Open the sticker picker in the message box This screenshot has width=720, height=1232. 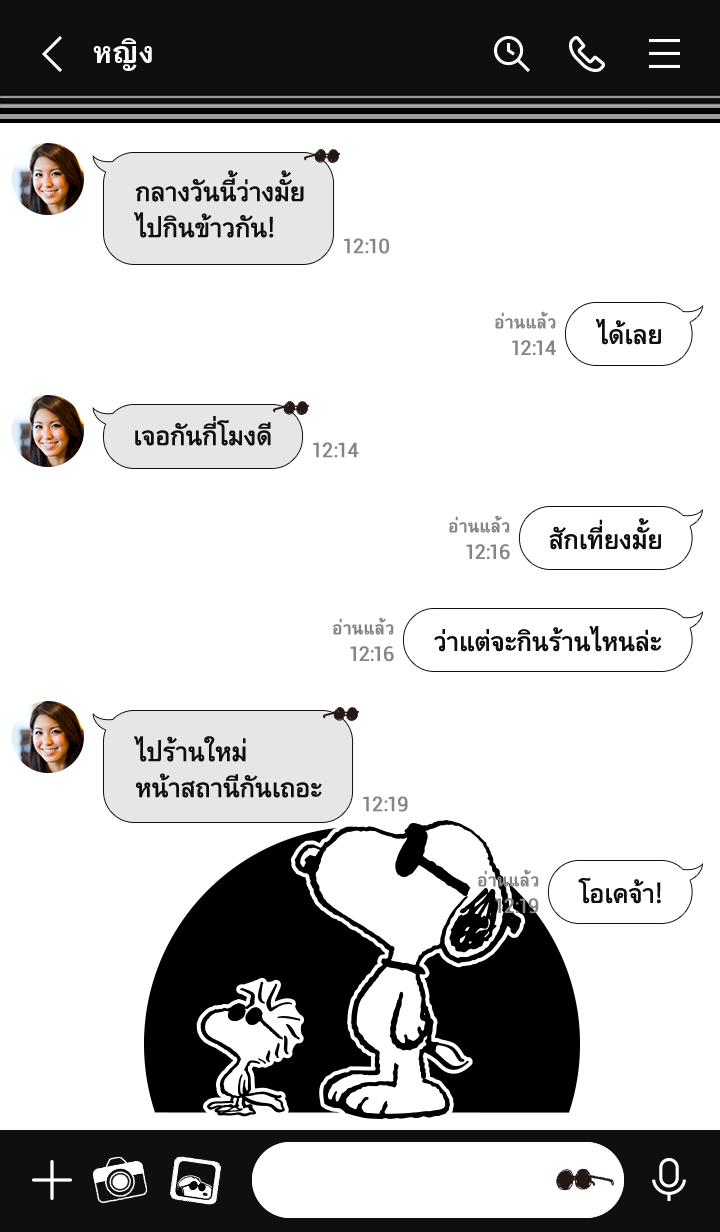tap(584, 1181)
